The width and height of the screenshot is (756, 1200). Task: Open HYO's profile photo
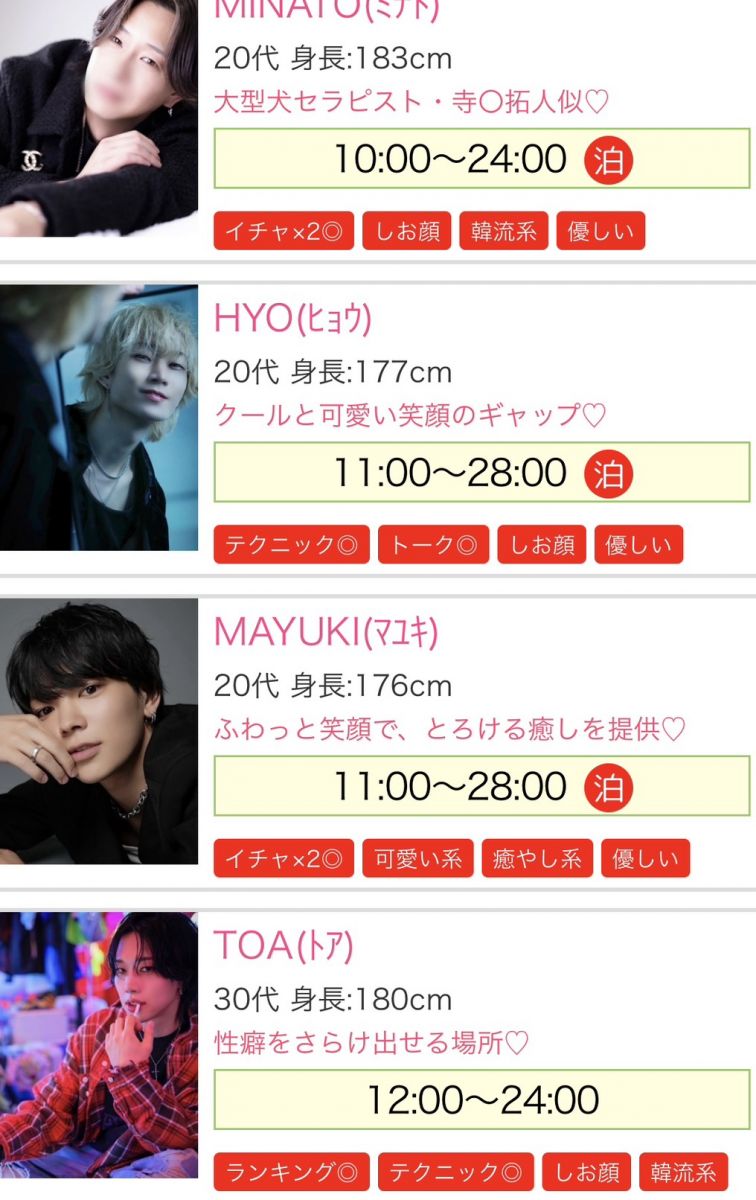point(98,417)
